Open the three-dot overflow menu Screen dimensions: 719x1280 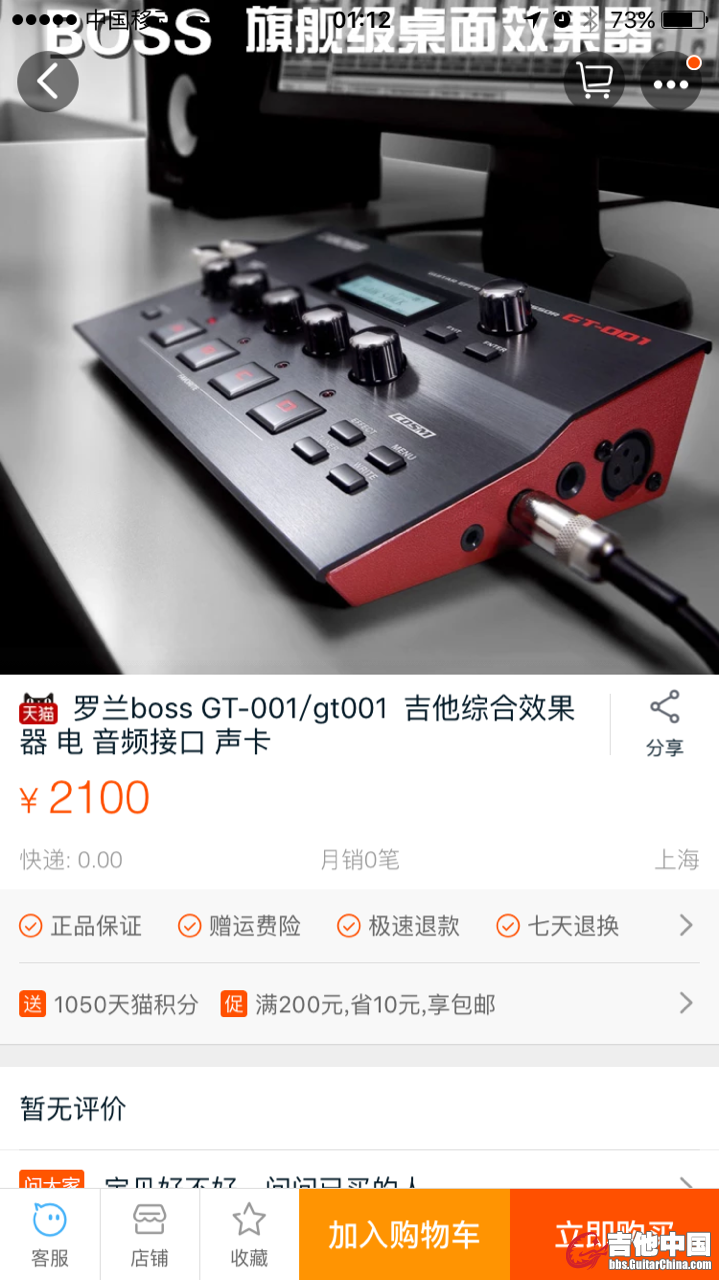point(671,83)
